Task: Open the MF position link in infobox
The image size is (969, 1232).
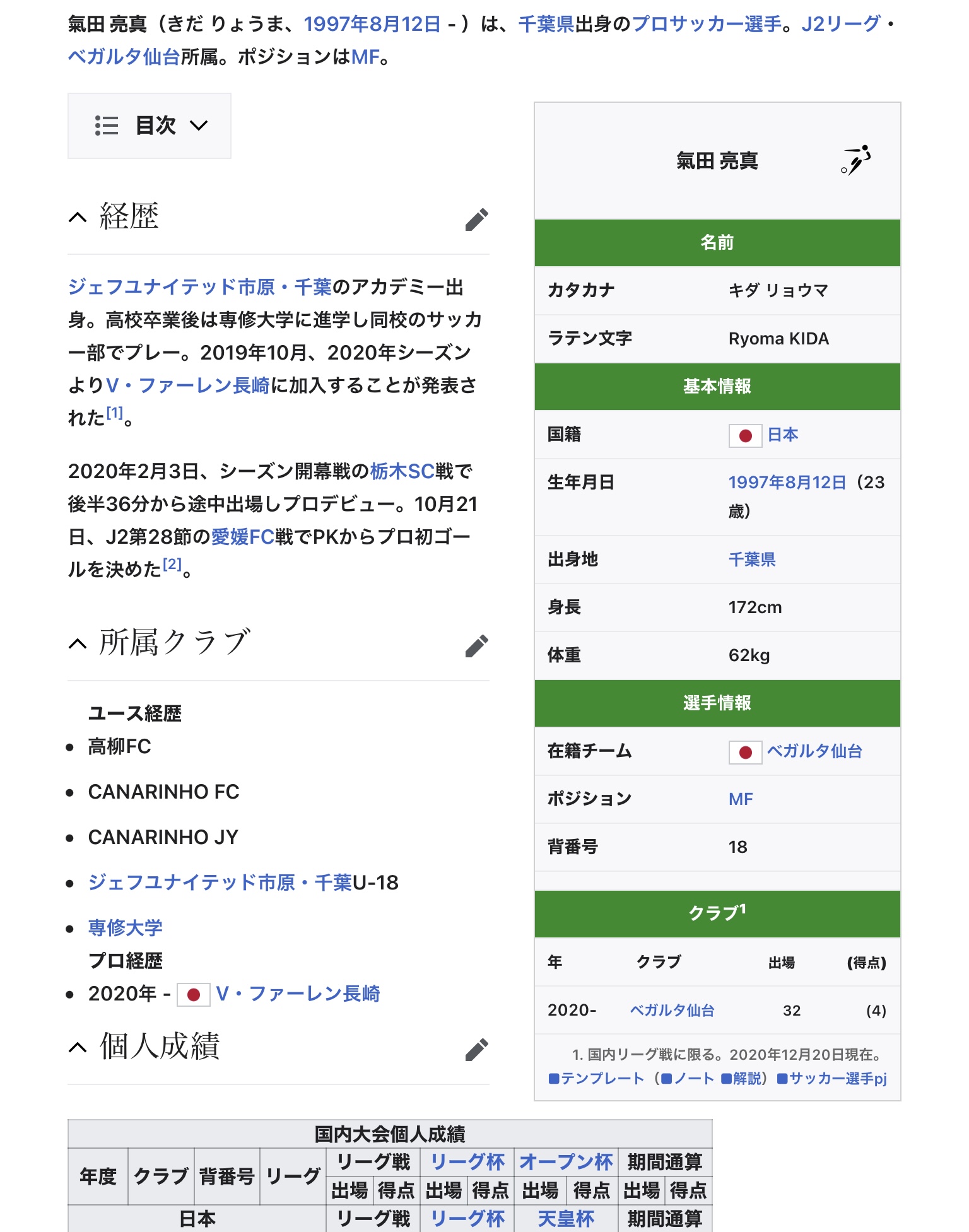Action: (741, 799)
